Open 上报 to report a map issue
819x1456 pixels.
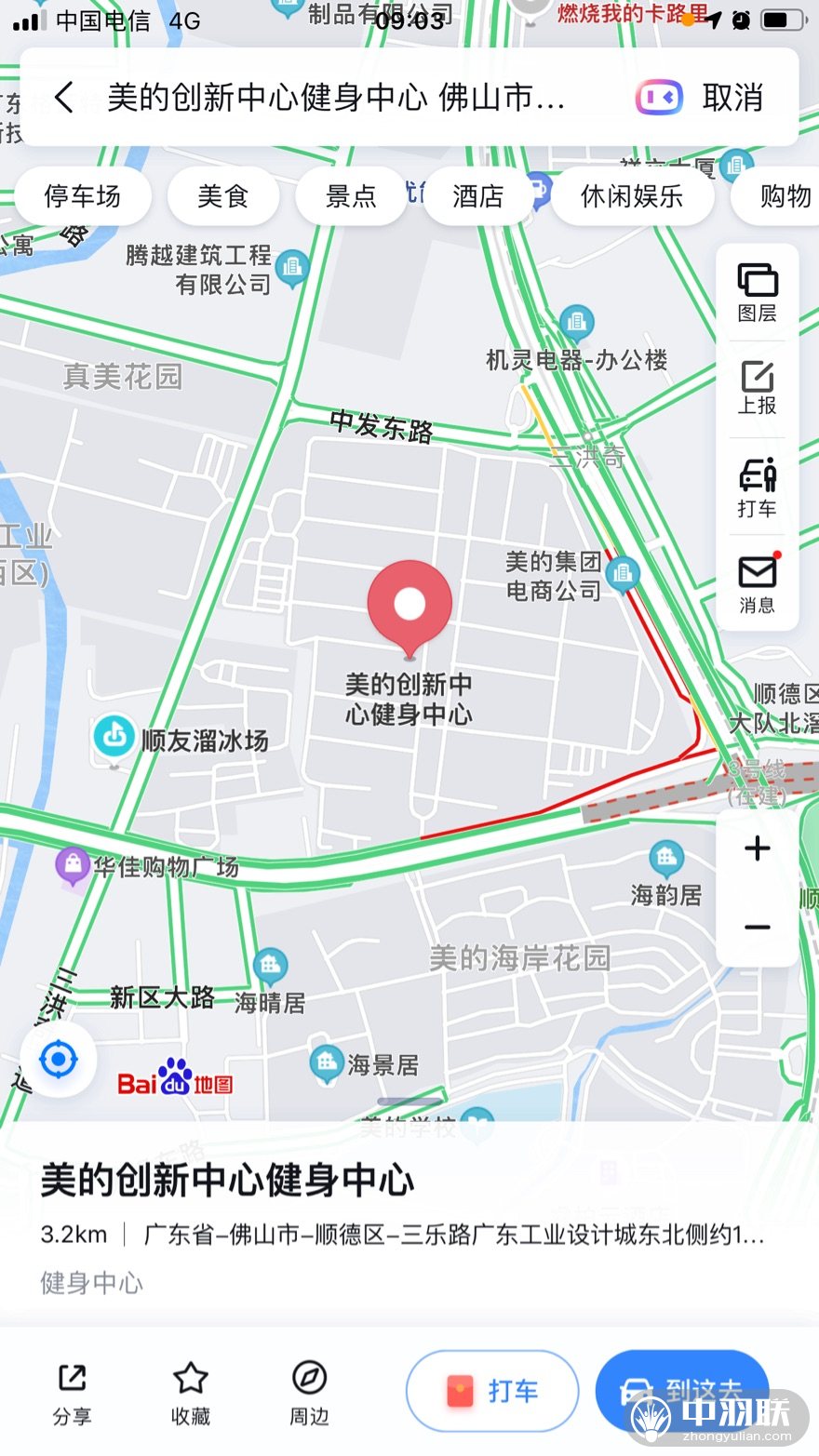click(x=757, y=388)
